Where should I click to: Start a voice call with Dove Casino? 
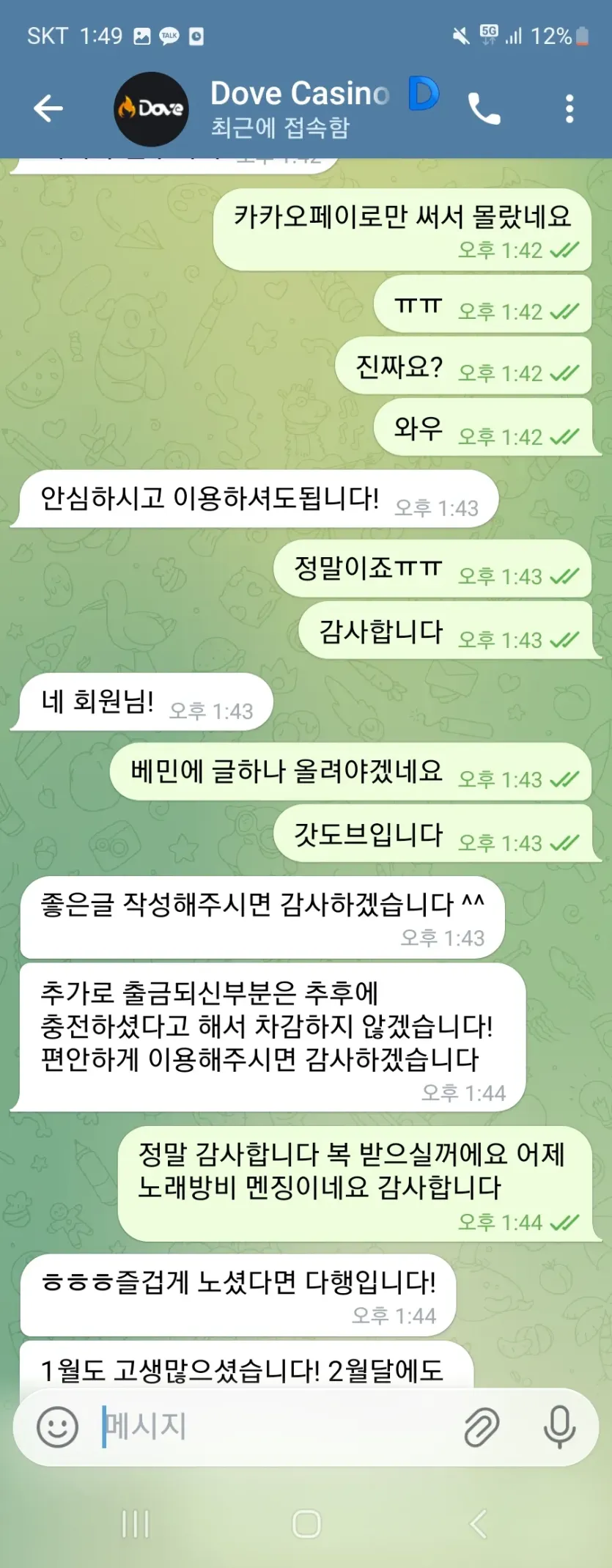click(x=484, y=109)
